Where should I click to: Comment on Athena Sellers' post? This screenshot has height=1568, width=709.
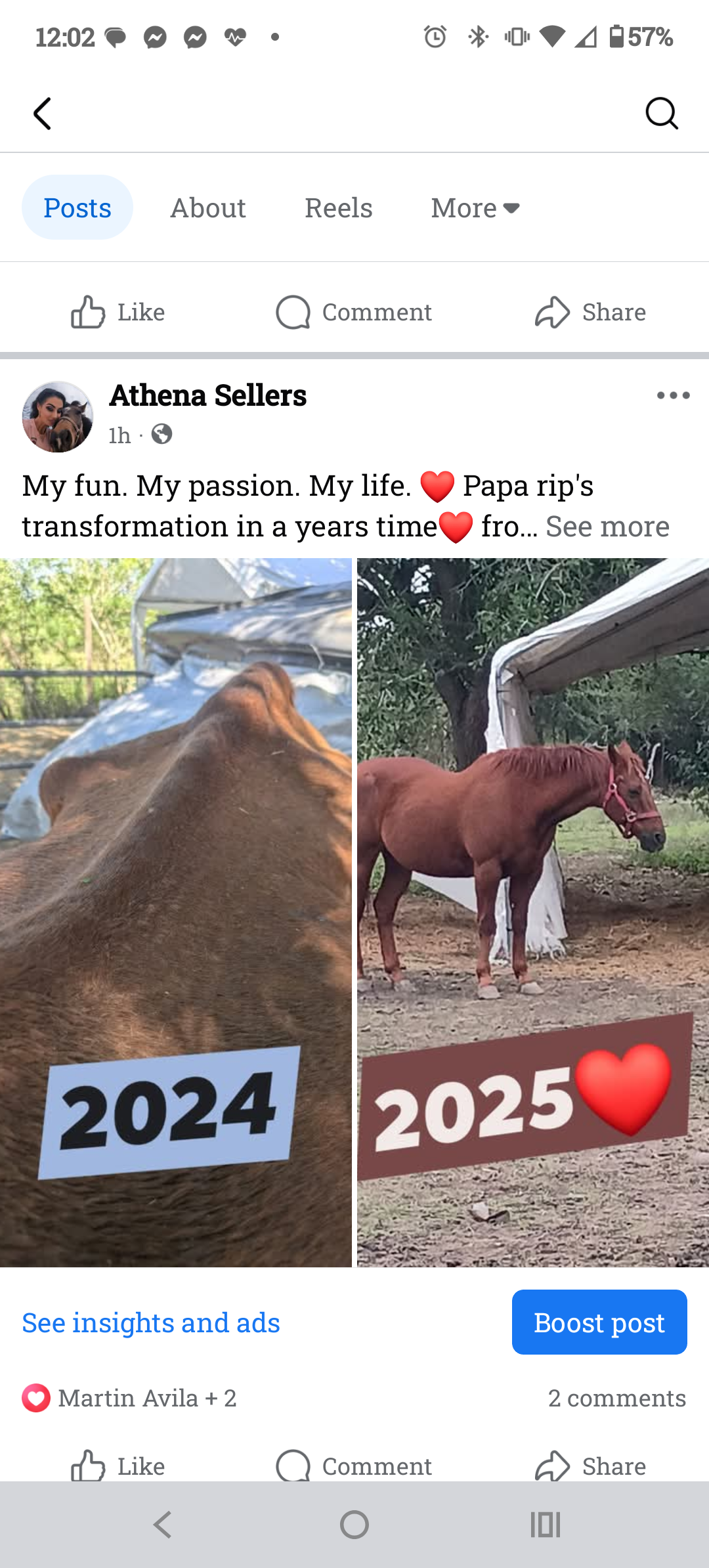point(354,1466)
